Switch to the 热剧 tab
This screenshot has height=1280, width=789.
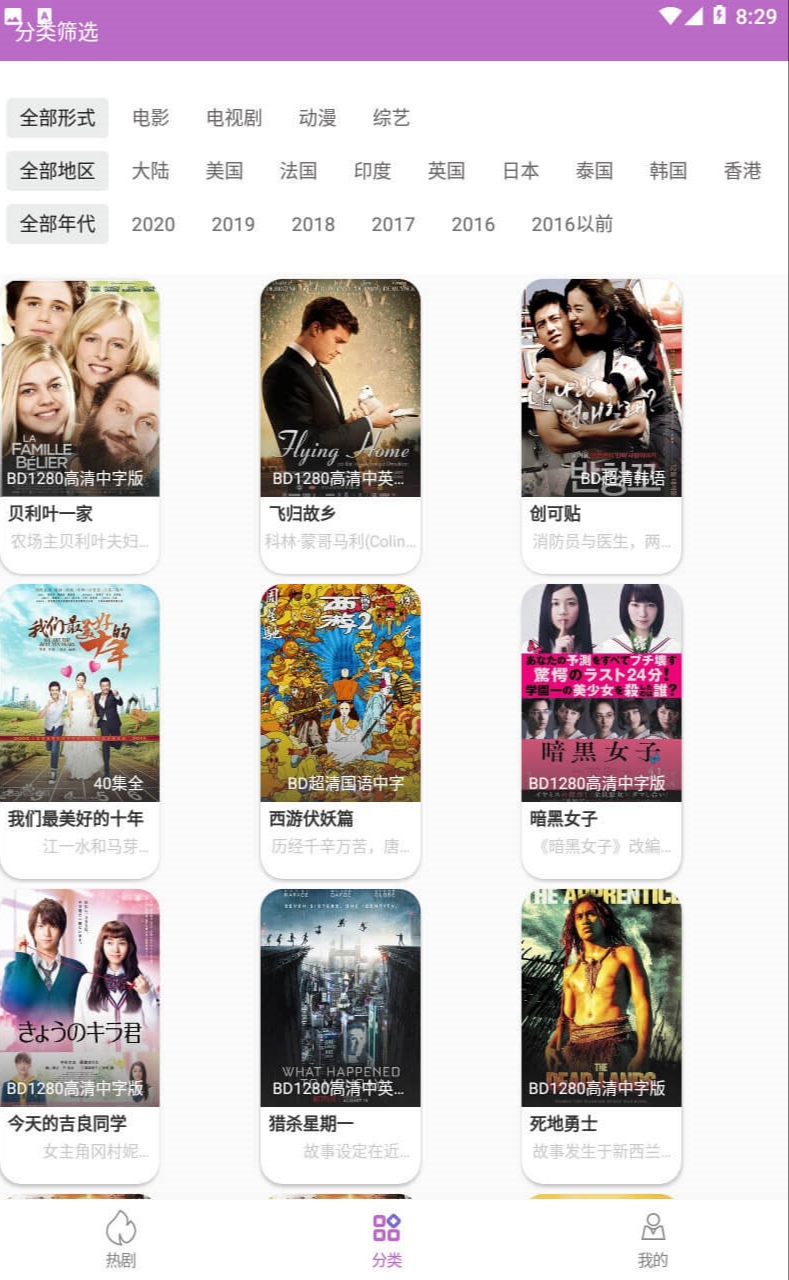121,1240
